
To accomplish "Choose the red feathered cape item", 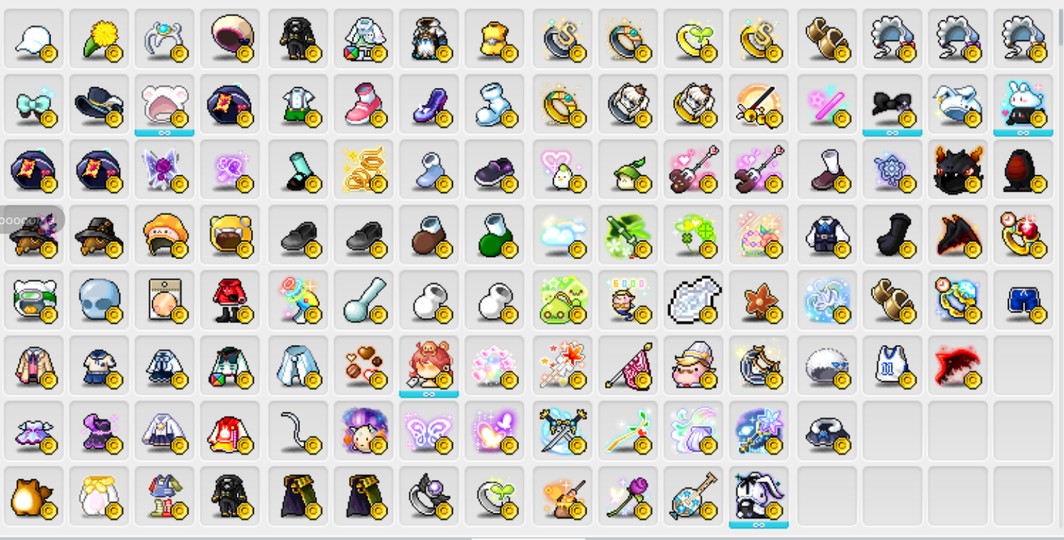I will (x=956, y=364).
